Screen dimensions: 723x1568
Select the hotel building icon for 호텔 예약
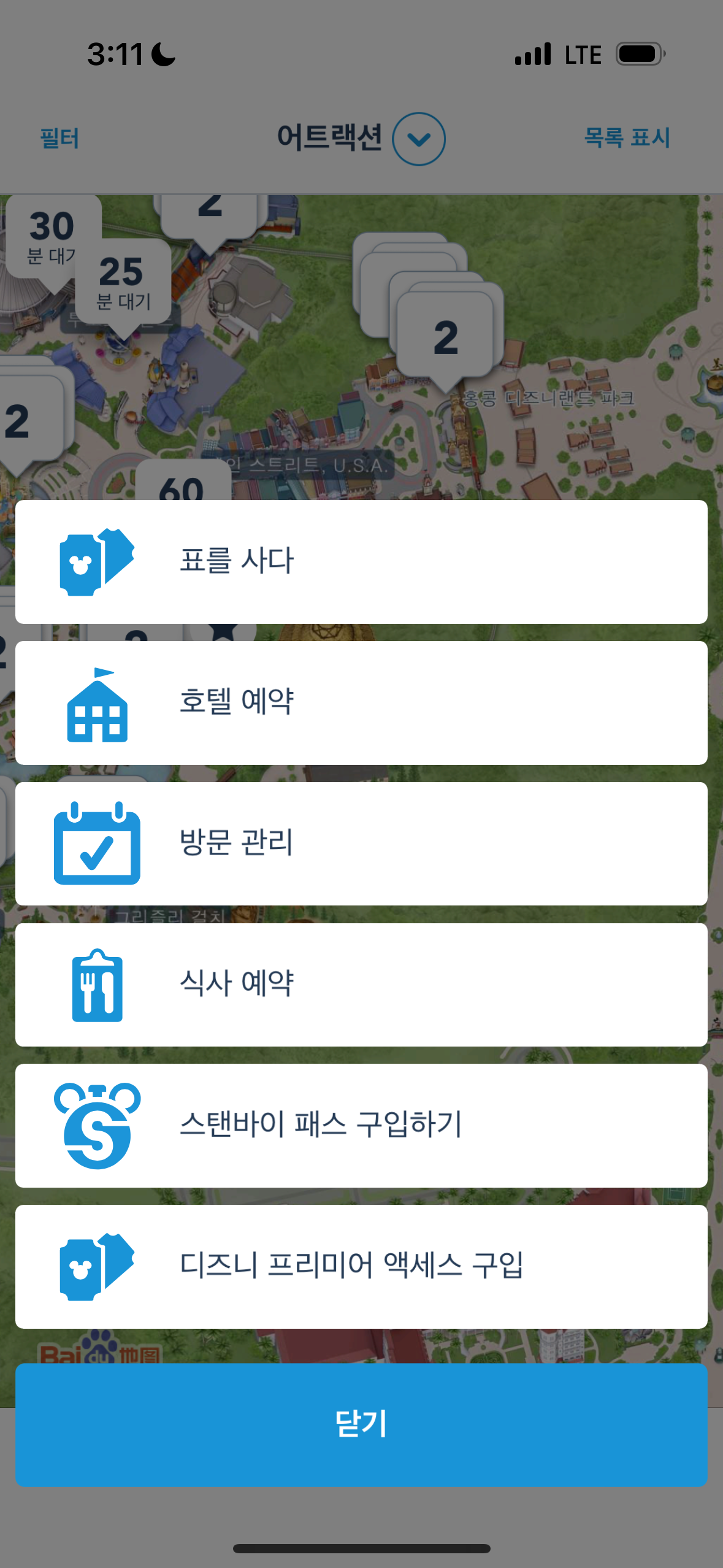click(x=98, y=704)
